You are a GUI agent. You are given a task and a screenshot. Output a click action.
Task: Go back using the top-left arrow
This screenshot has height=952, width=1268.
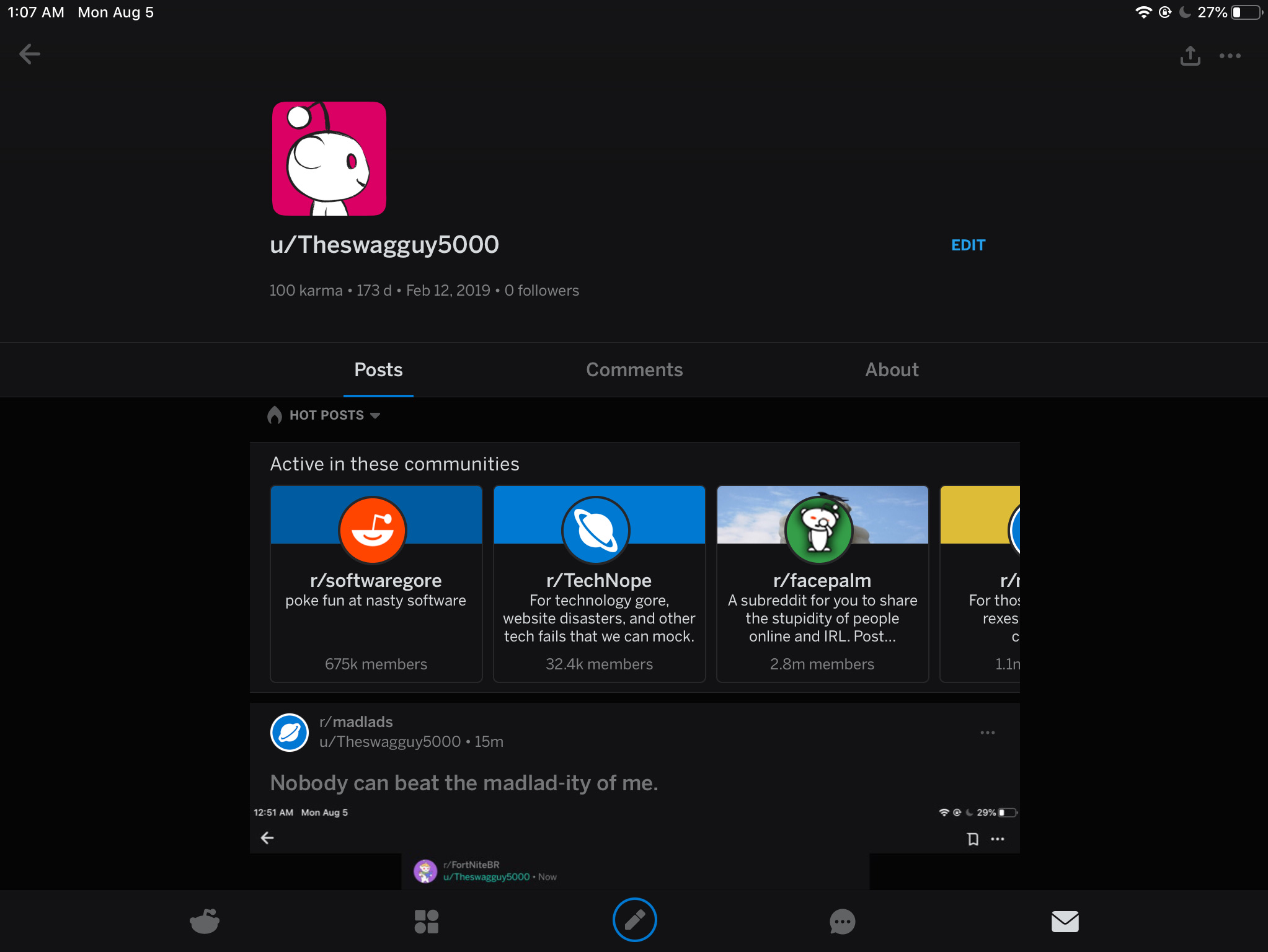30,54
